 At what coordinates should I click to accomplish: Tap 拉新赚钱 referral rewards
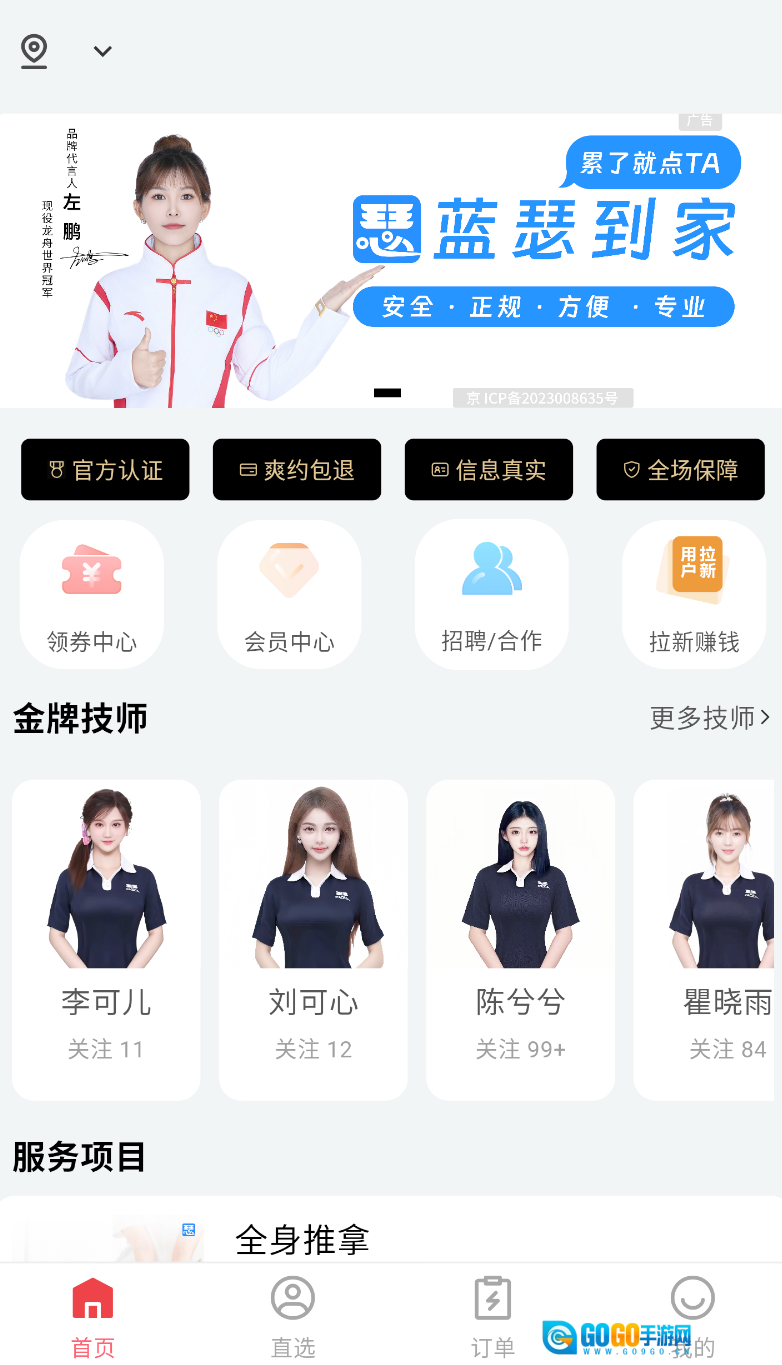coord(694,594)
